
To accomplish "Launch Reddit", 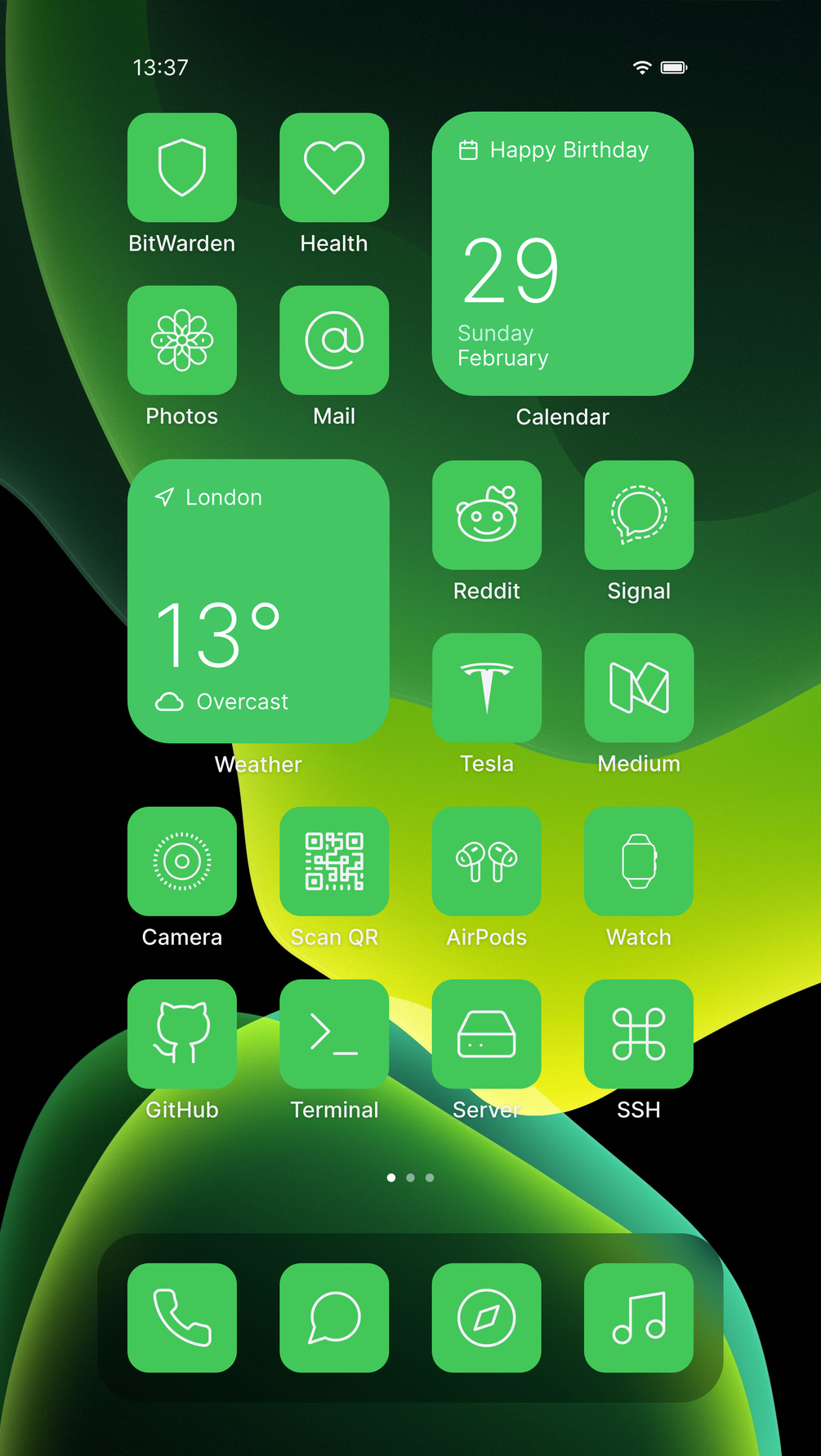I will click(x=487, y=514).
